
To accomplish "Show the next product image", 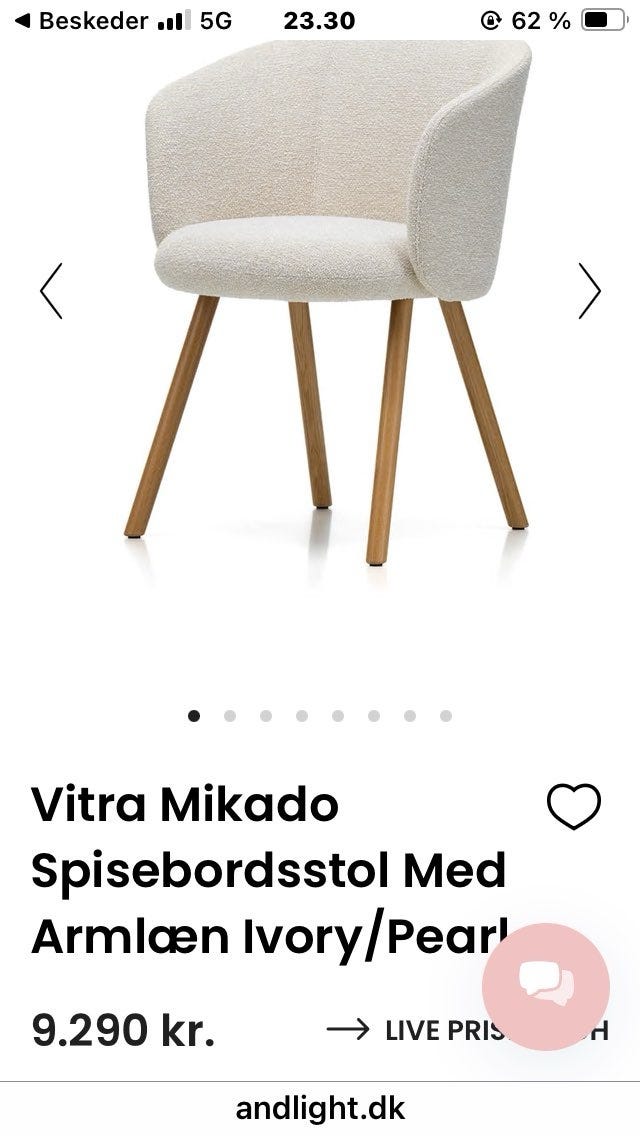I will (x=589, y=291).
